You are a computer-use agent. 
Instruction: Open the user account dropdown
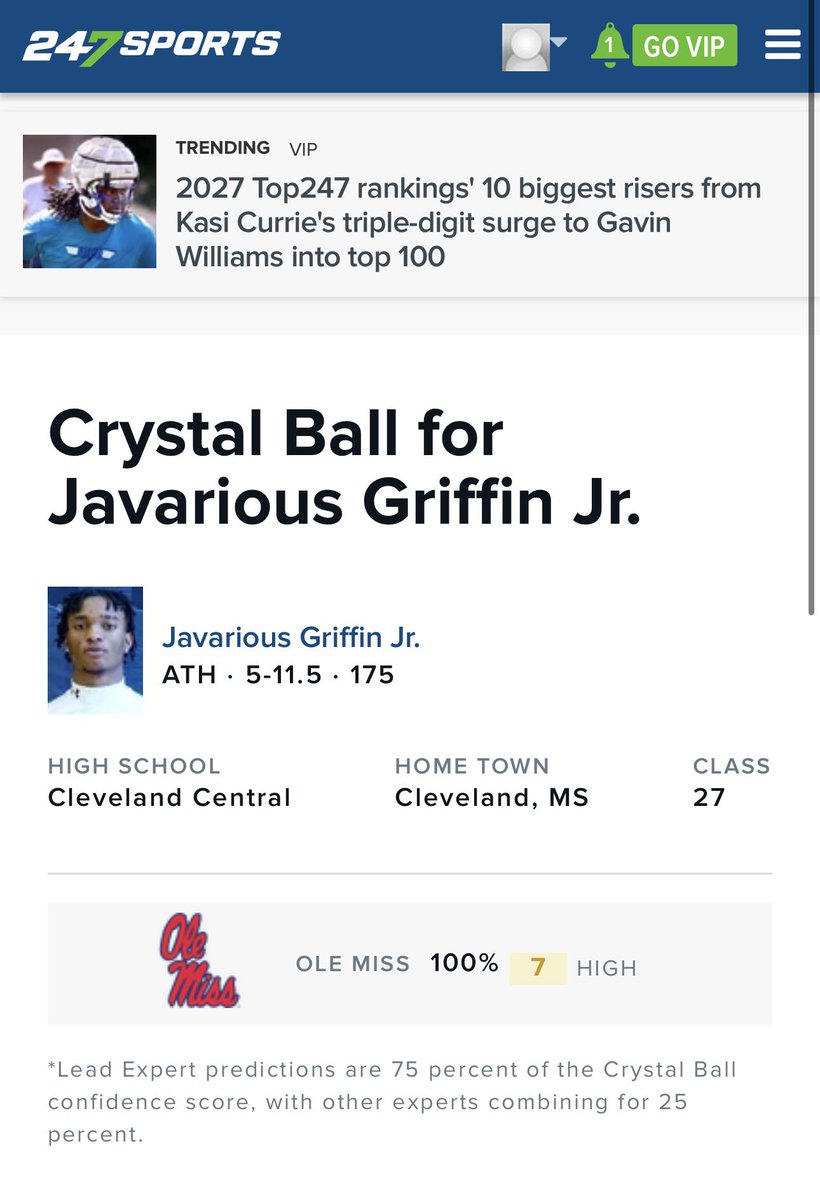[534, 46]
